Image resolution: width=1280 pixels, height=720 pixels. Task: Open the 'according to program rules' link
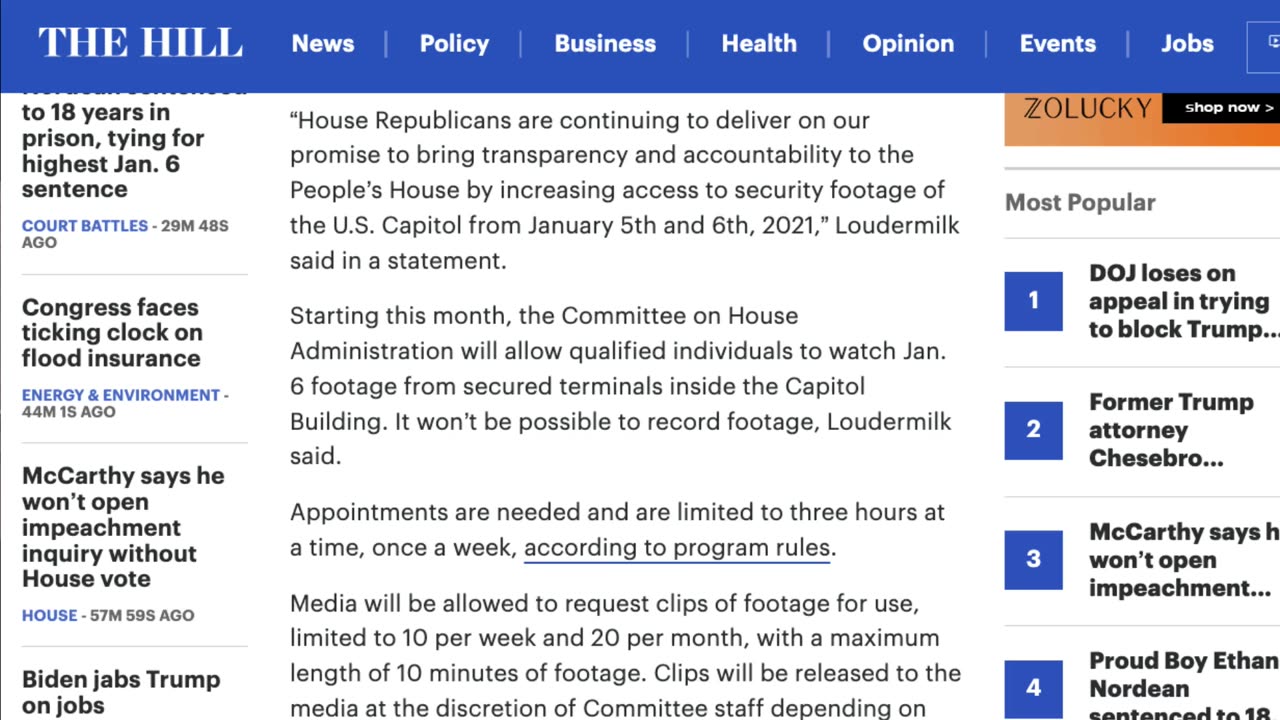[677, 548]
